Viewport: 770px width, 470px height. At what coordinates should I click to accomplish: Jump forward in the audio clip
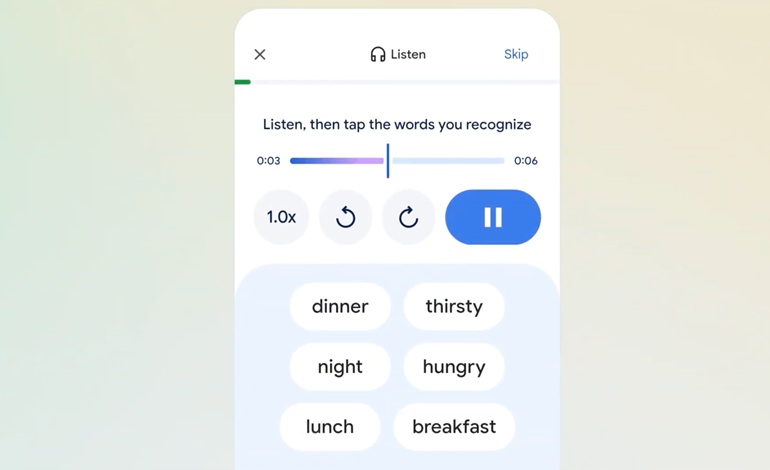point(408,217)
